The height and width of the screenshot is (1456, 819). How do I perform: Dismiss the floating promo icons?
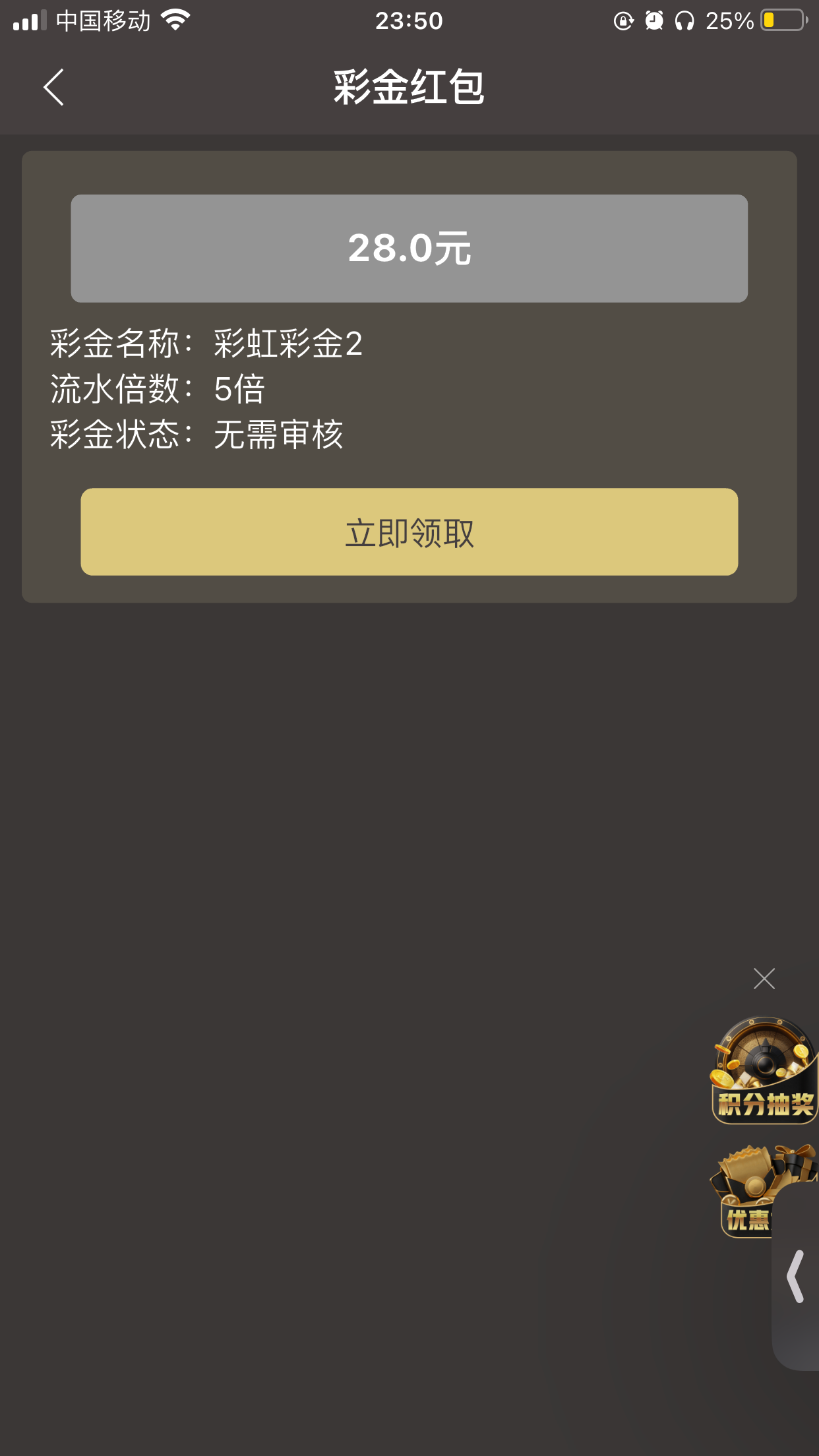coord(764,979)
